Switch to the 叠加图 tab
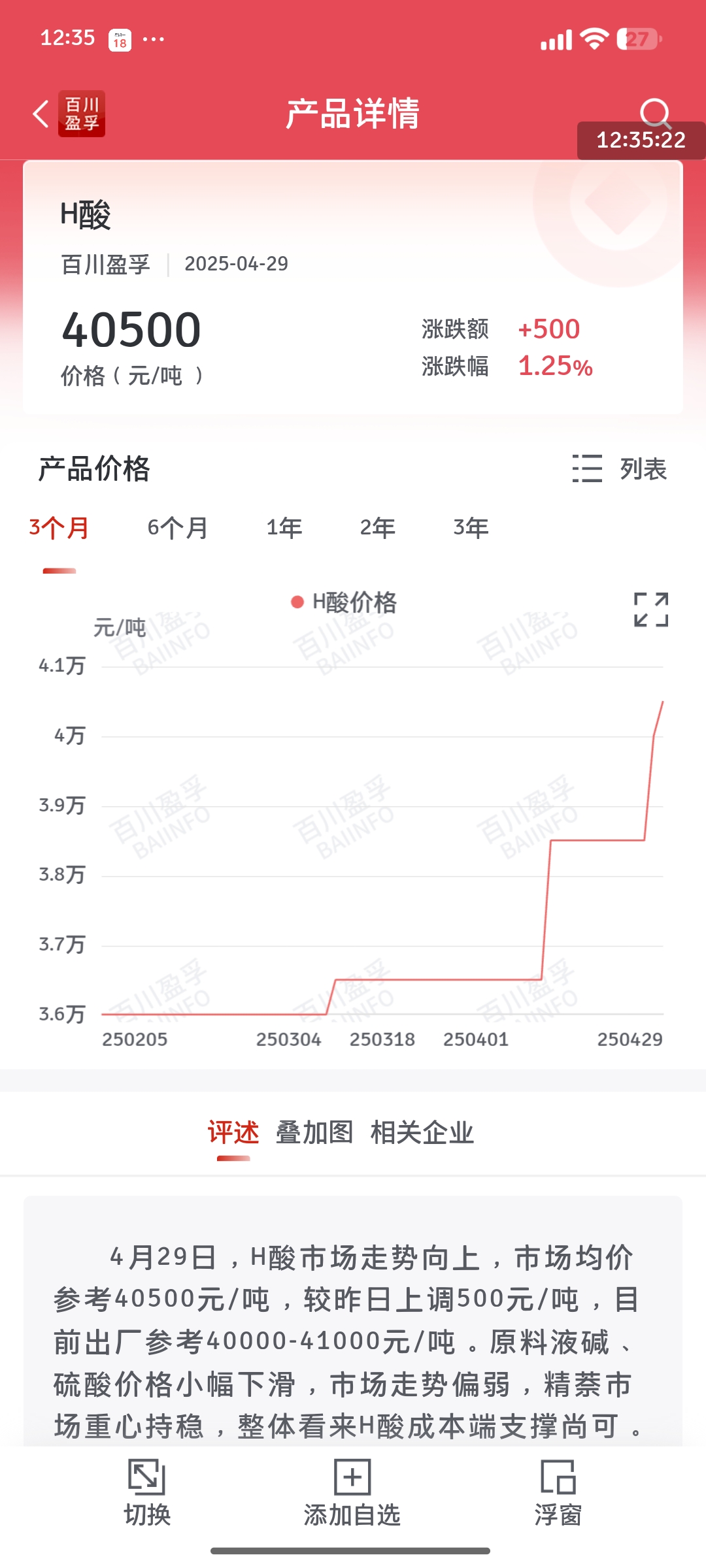Viewport: 706px width, 1568px height. pos(314,1132)
